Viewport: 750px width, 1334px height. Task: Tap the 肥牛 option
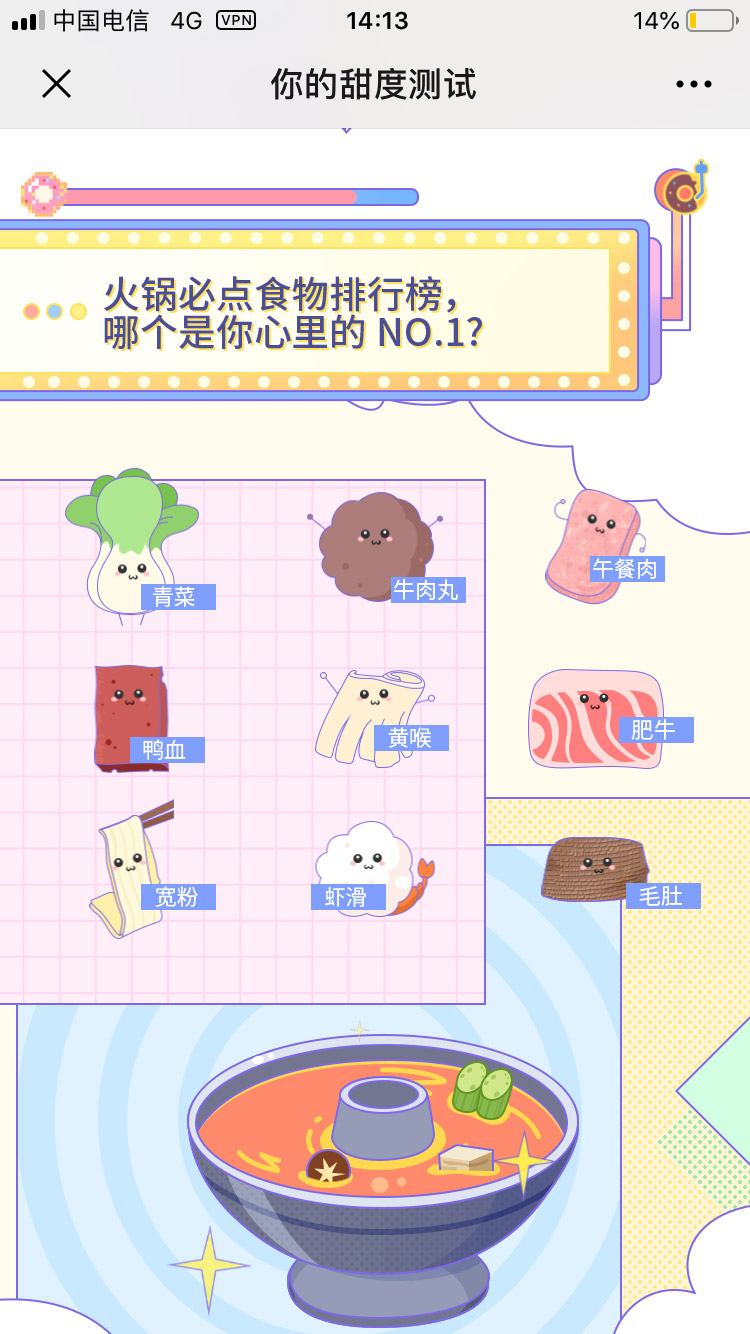pos(600,718)
